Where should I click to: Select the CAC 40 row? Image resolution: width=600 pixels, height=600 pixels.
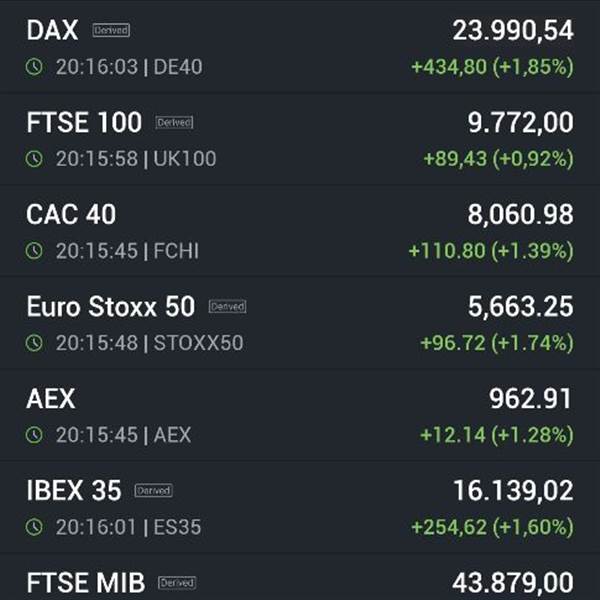point(300,231)
